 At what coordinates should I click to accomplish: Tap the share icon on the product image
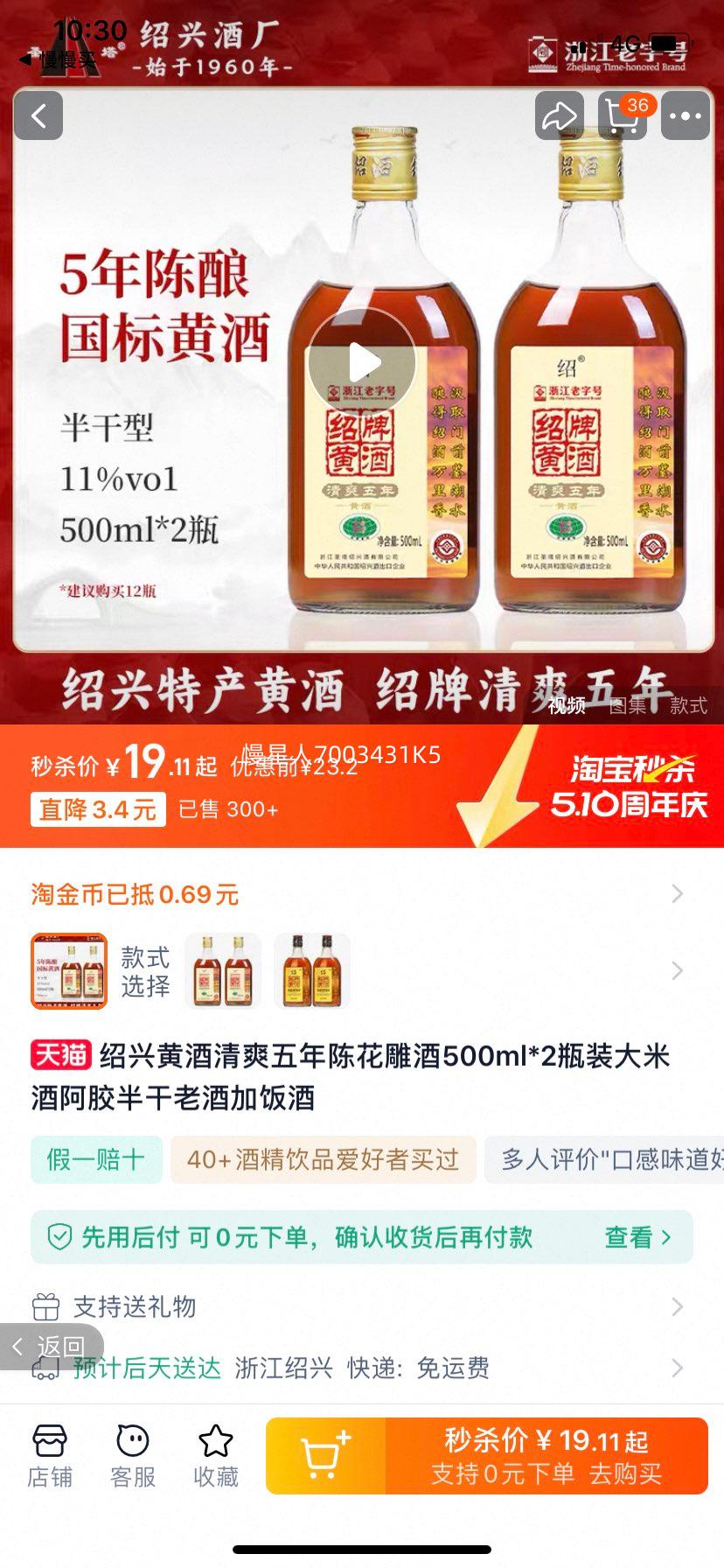click(x=559, y=115)
